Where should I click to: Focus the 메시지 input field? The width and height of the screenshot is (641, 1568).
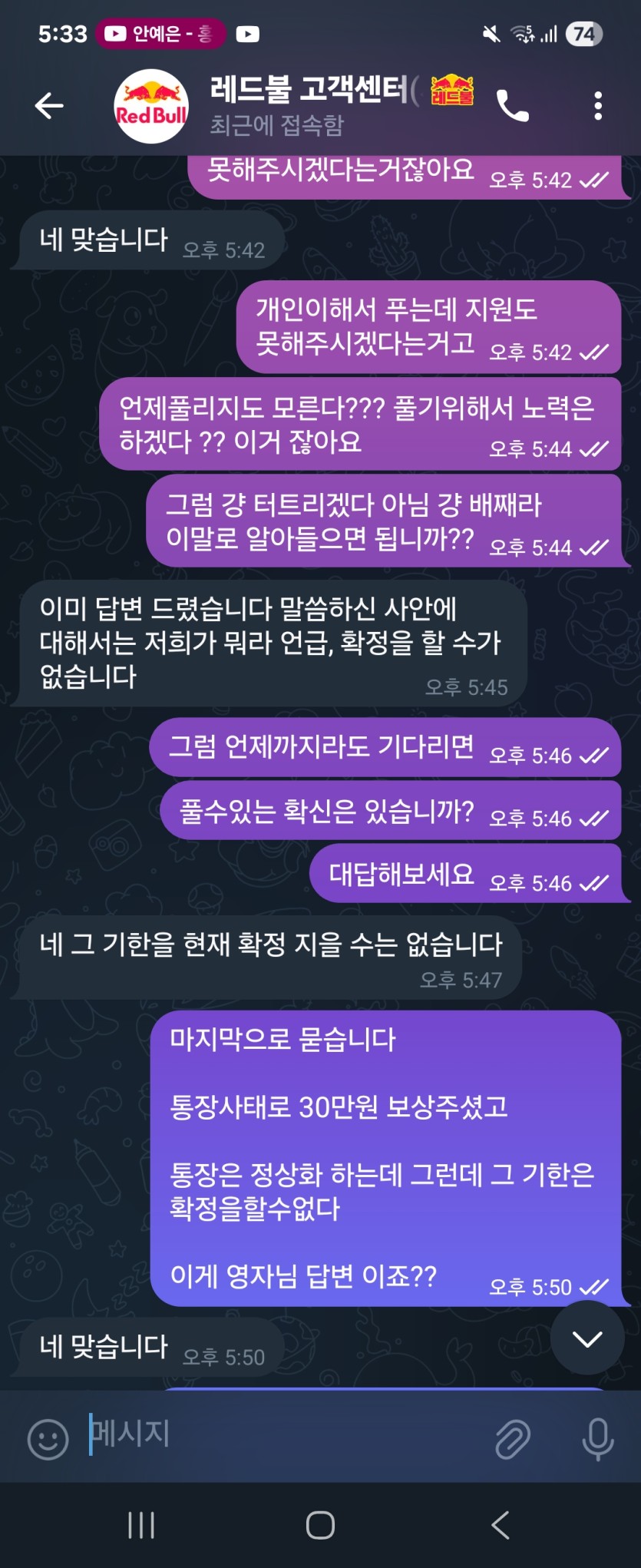(284, 1434)
